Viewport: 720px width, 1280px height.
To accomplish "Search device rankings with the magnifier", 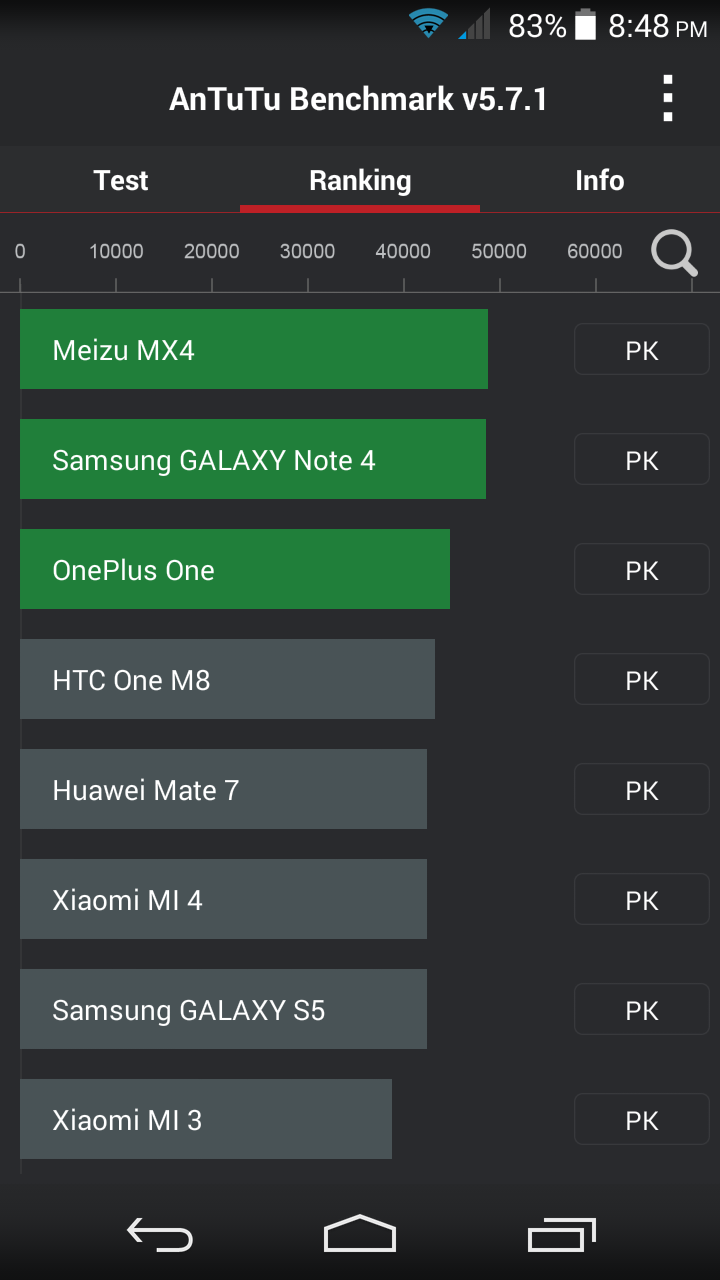I will pos(674,252).
